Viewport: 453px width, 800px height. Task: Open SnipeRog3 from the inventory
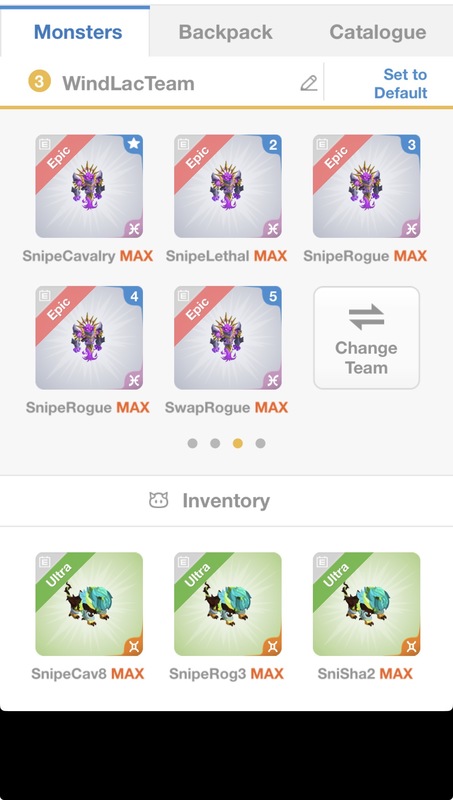click(x=228, y=604)
